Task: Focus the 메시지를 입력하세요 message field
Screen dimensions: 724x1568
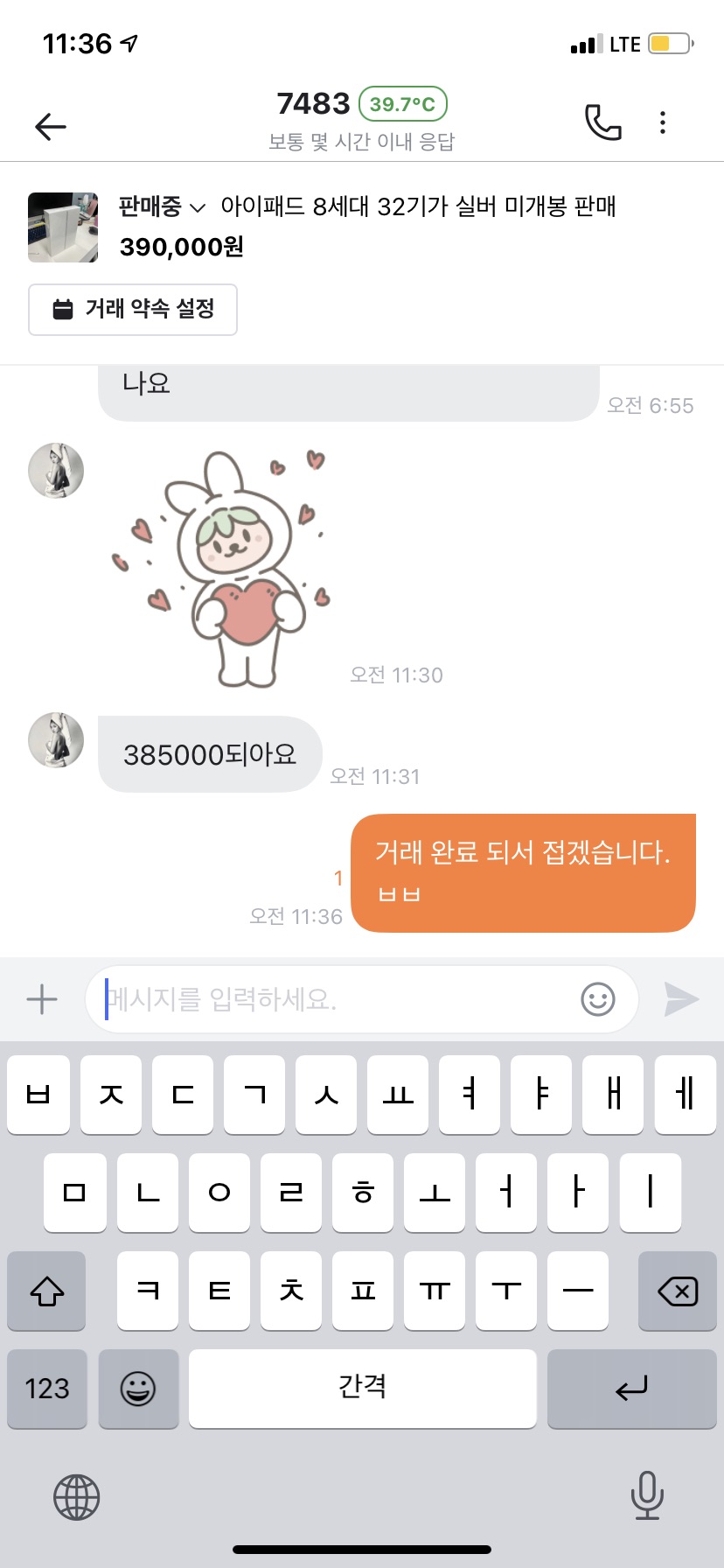Action: 332,999
